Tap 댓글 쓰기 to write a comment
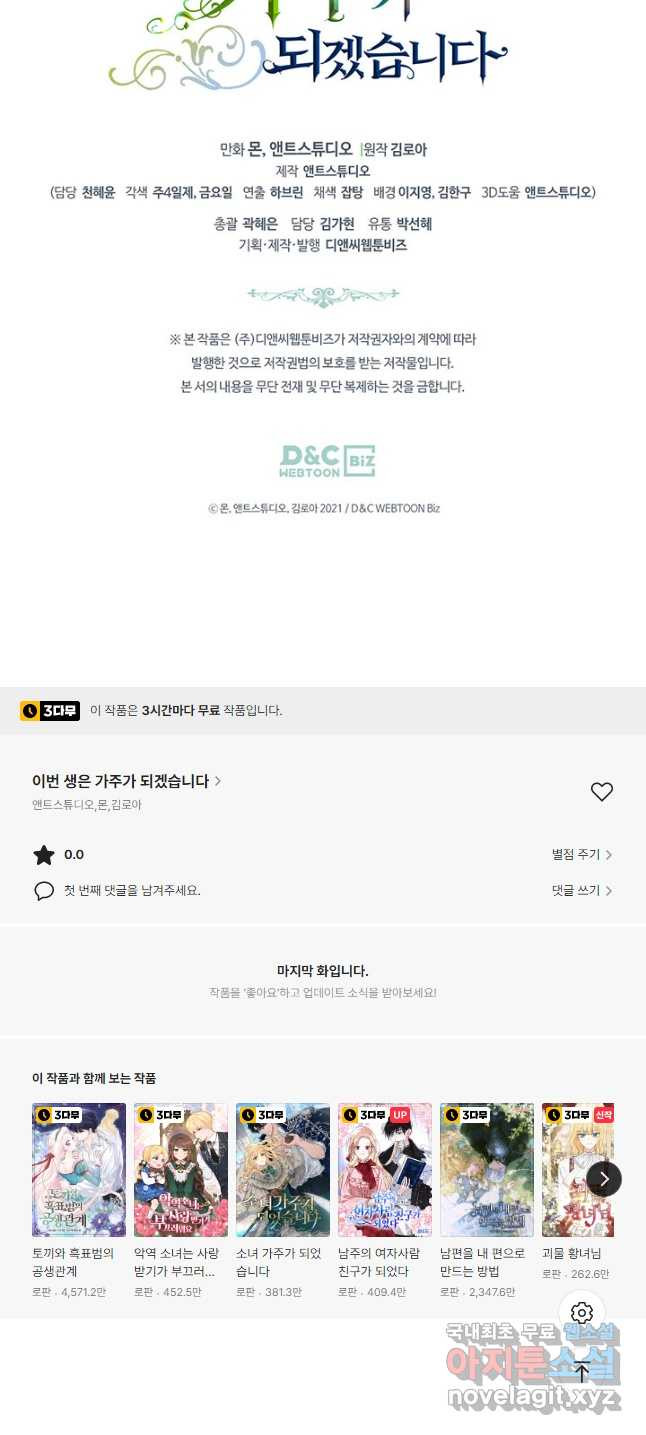 (581, 890)
